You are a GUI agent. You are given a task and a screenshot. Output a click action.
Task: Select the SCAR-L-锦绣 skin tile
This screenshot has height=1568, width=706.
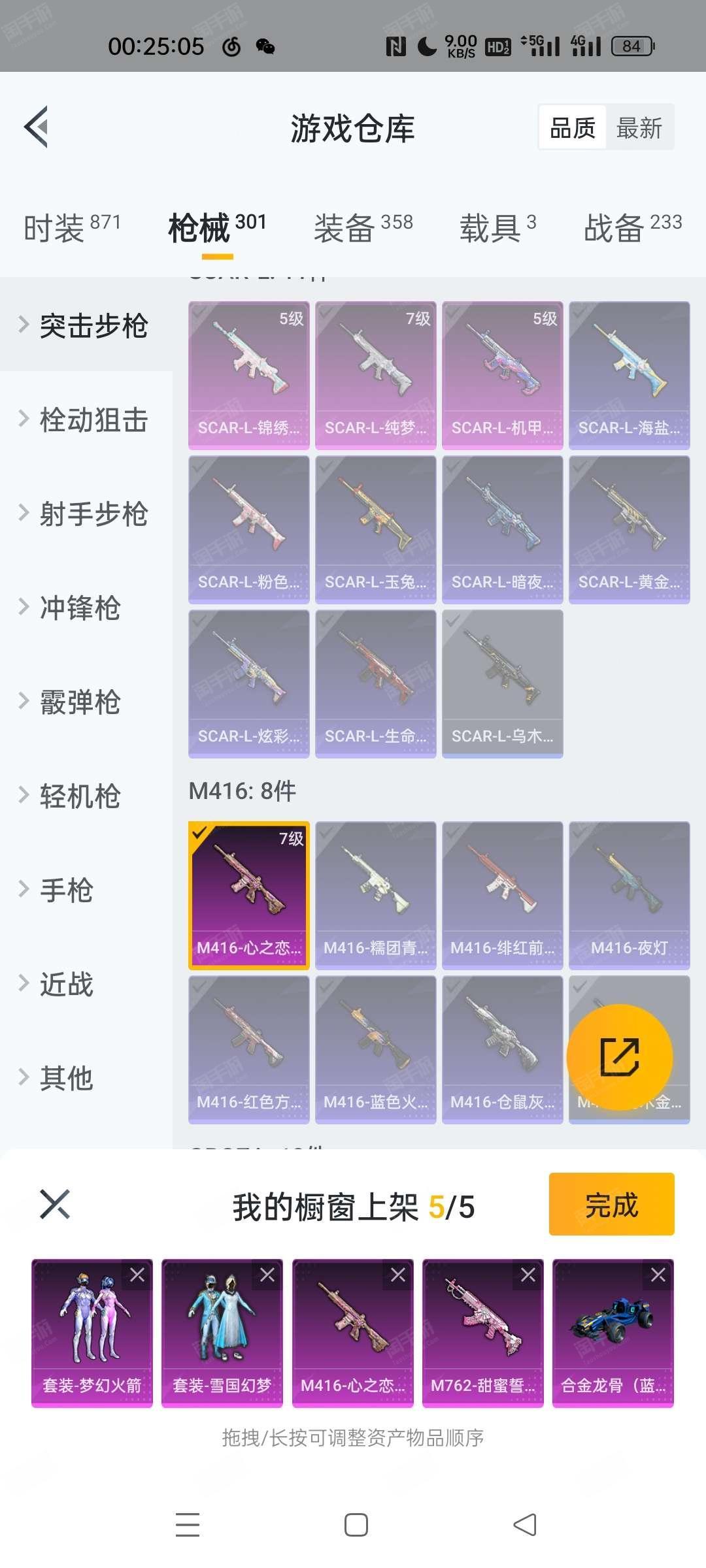248,375
